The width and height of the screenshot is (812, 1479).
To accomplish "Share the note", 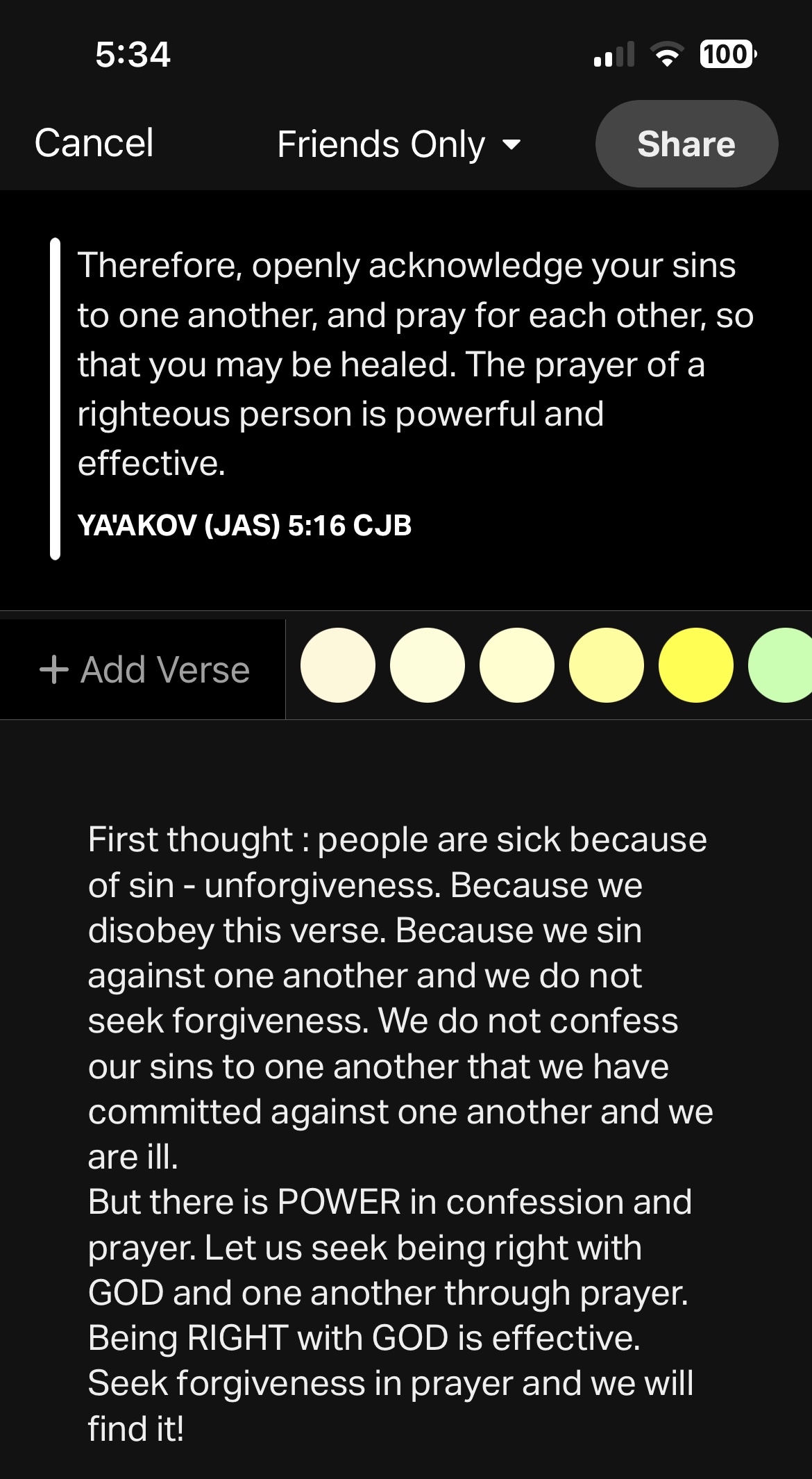I will tap(686, 144).
